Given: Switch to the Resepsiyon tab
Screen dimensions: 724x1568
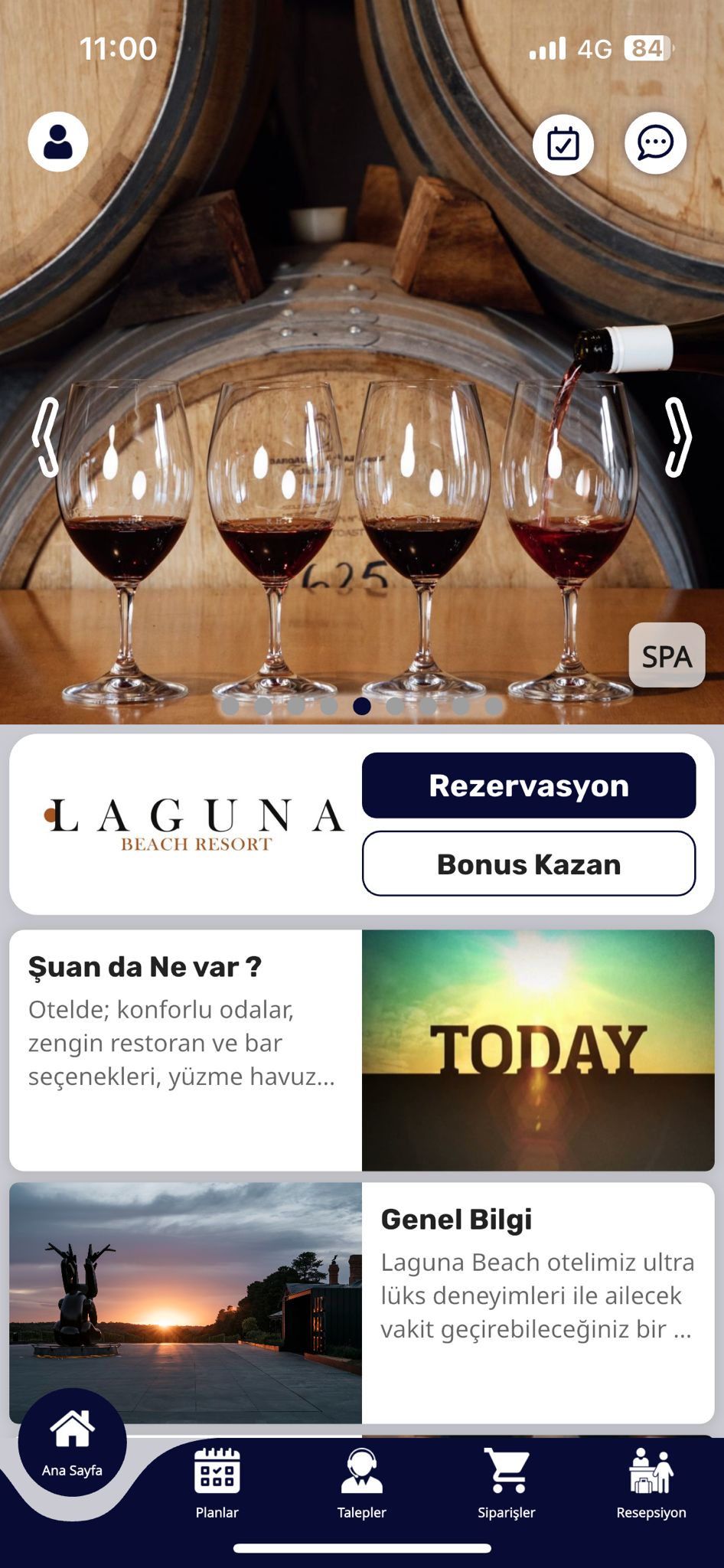Looking at the screenshot, I should 651,1484.
